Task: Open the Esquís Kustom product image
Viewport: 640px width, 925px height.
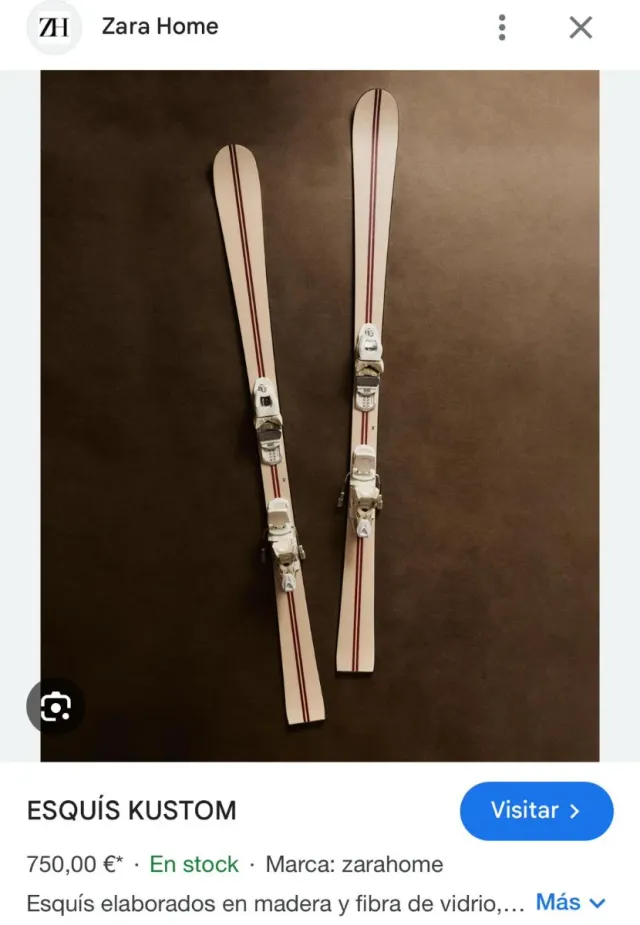Action: coord(320,415)
